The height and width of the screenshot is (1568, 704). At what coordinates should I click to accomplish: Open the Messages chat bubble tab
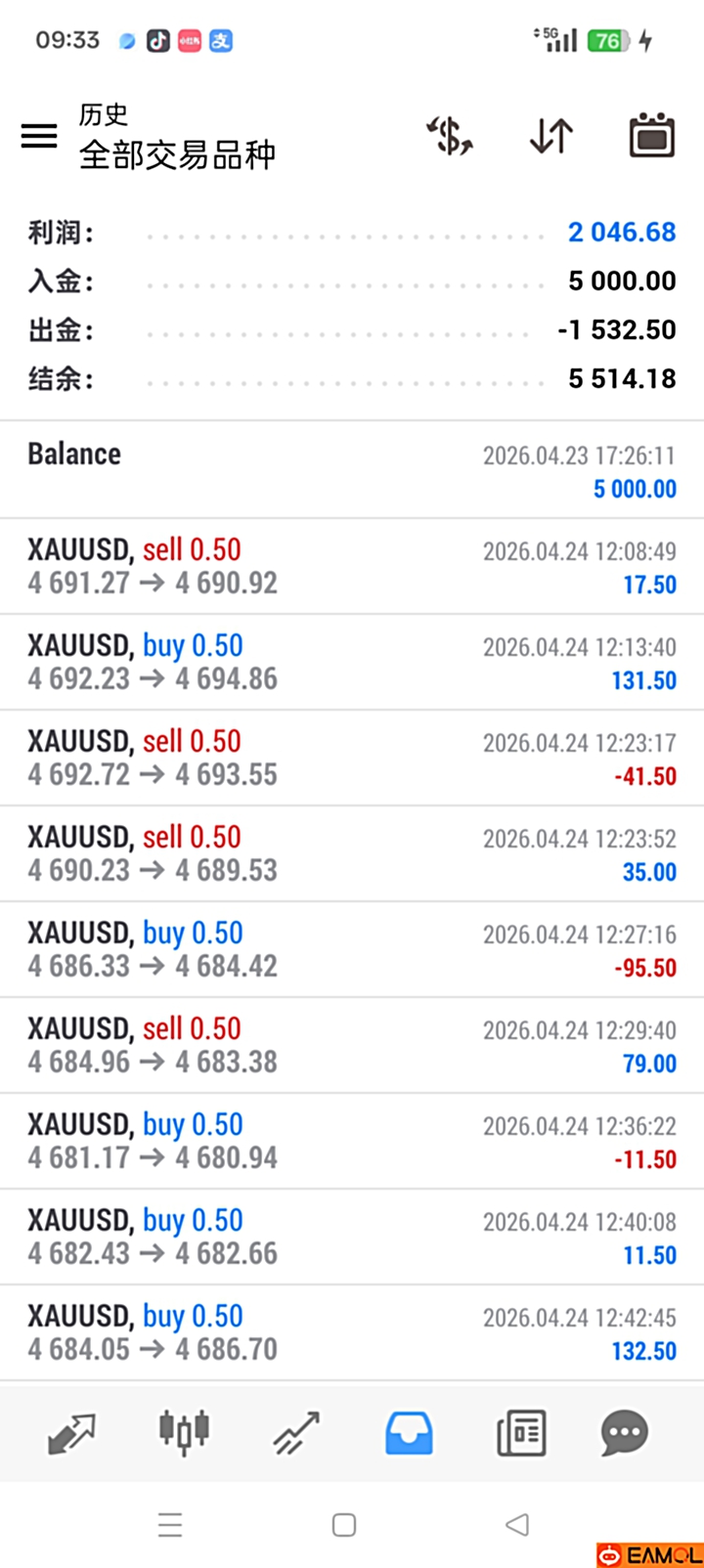624,1433
